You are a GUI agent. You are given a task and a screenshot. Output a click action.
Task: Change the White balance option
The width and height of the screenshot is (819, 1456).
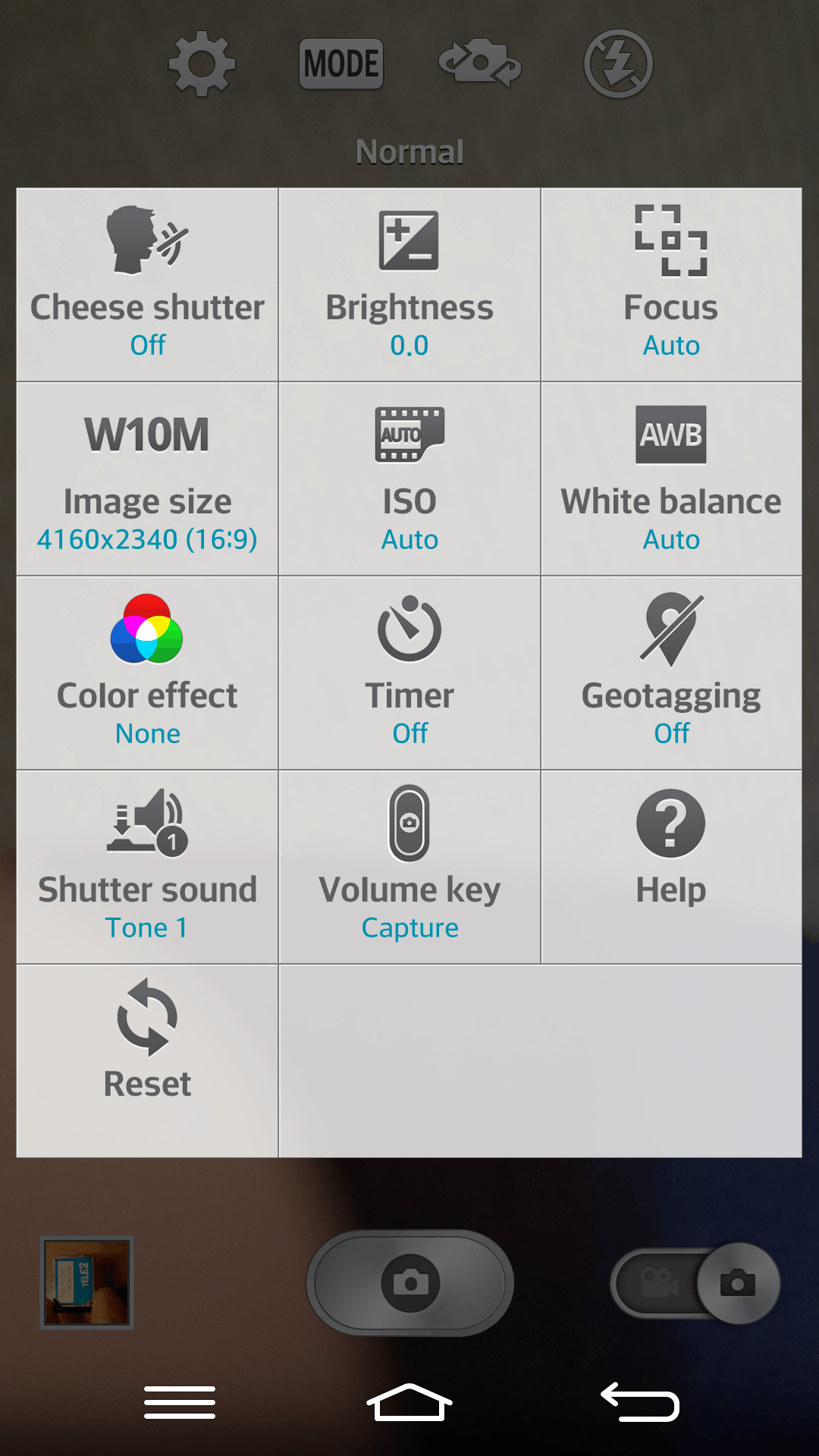671,479
